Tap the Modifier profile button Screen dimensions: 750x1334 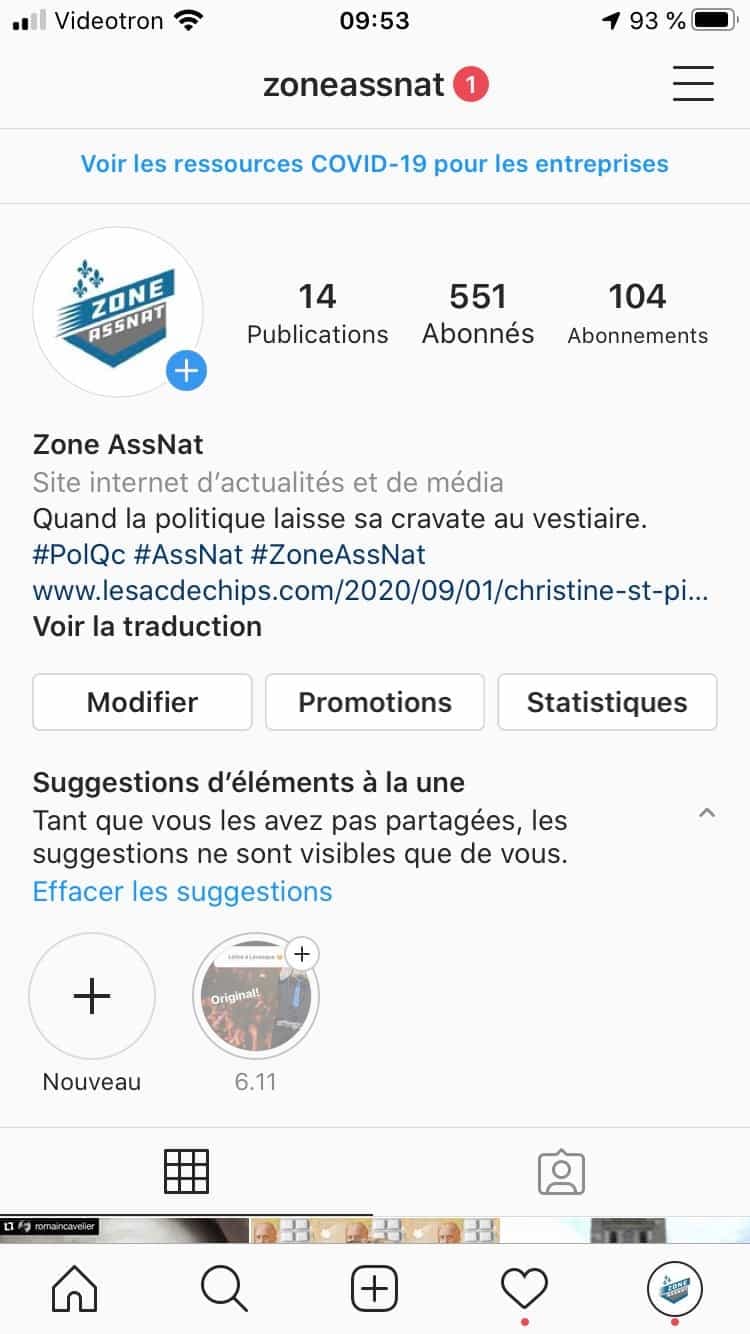pyautogui.click(x=142, y=702)
